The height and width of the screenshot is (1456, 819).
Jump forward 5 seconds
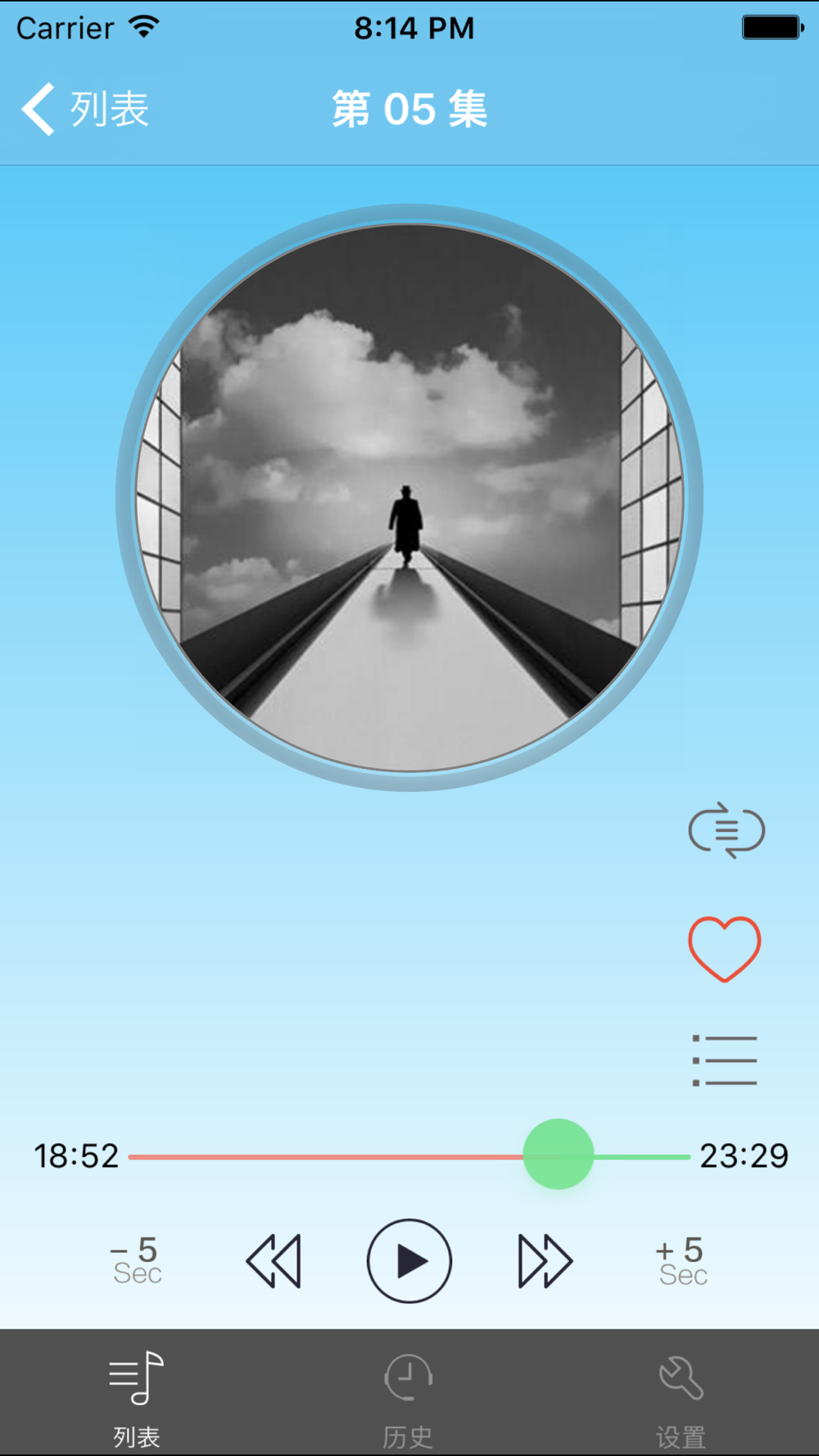coord(681,1261)
